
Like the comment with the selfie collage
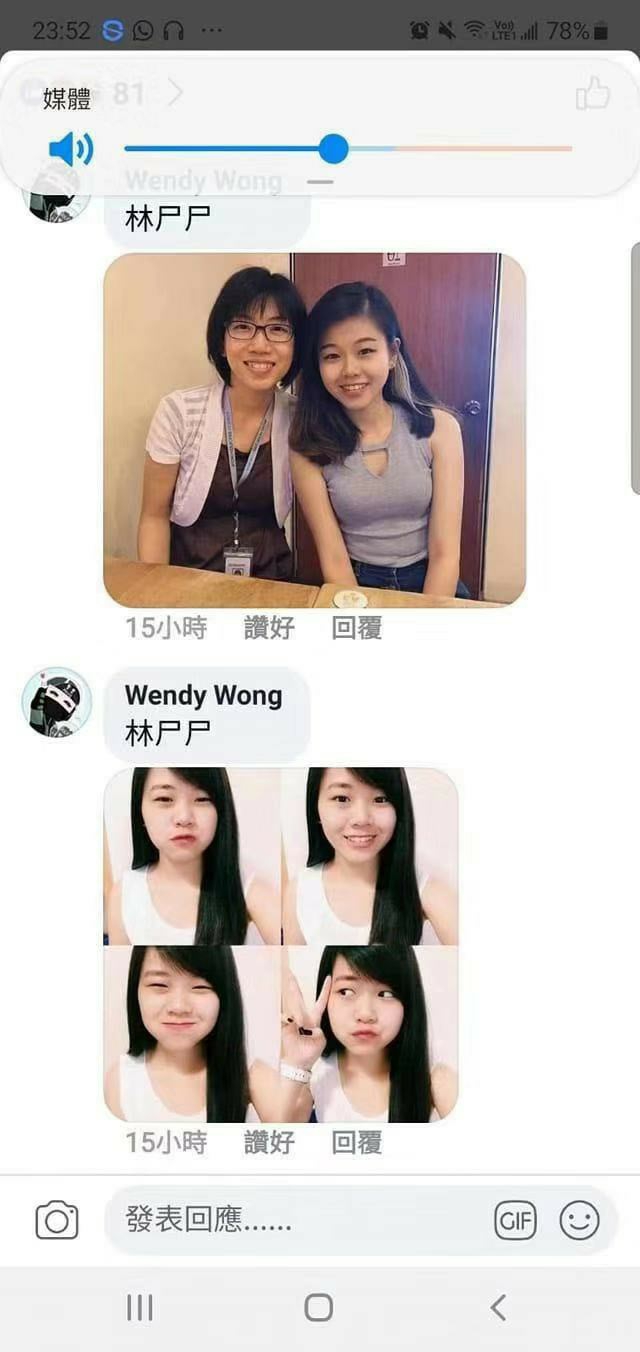(269, 1142)
